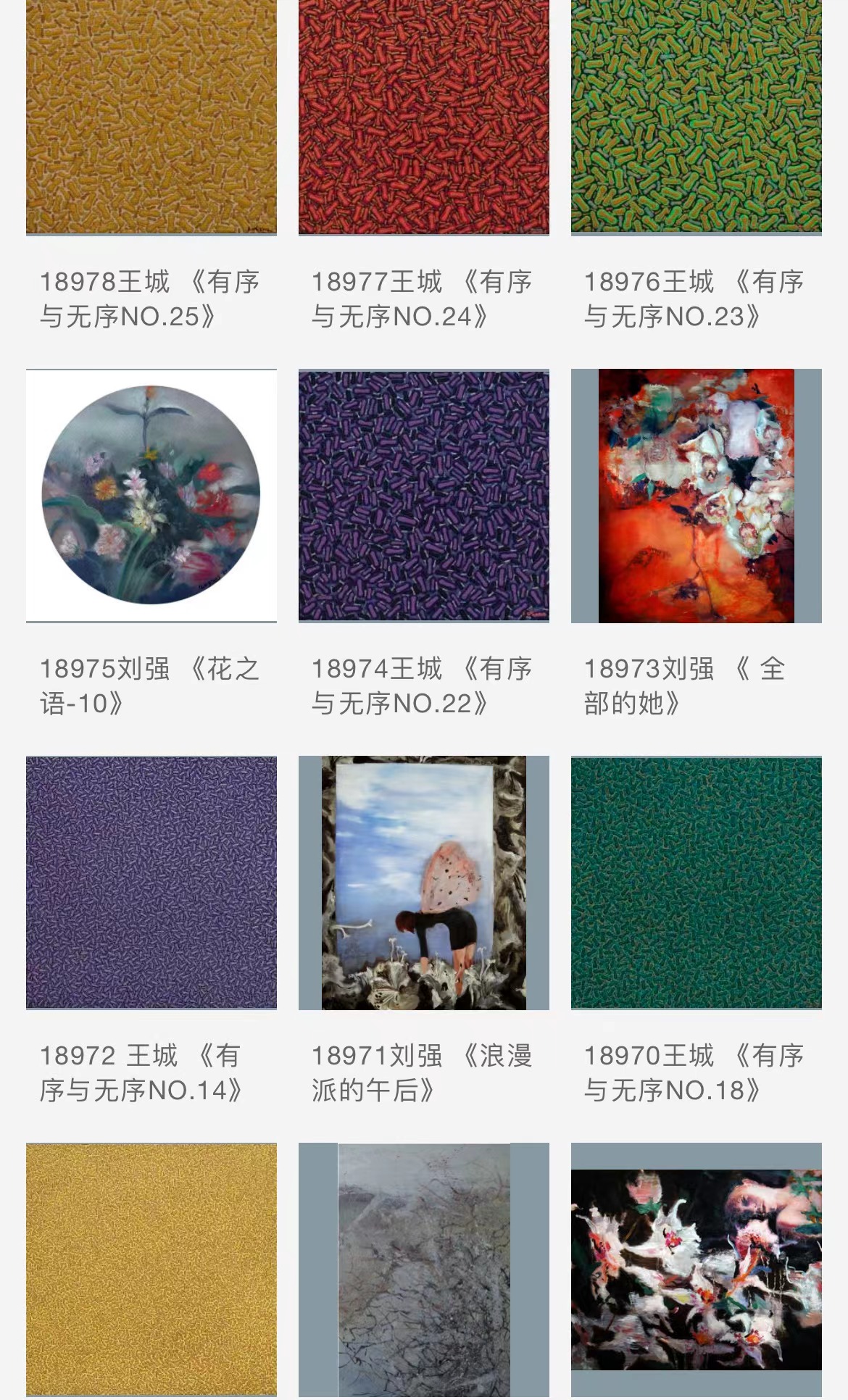
Task: Select artwork 18974 王城 有序与无序NO.22
Action: click(x=423, y=496)
